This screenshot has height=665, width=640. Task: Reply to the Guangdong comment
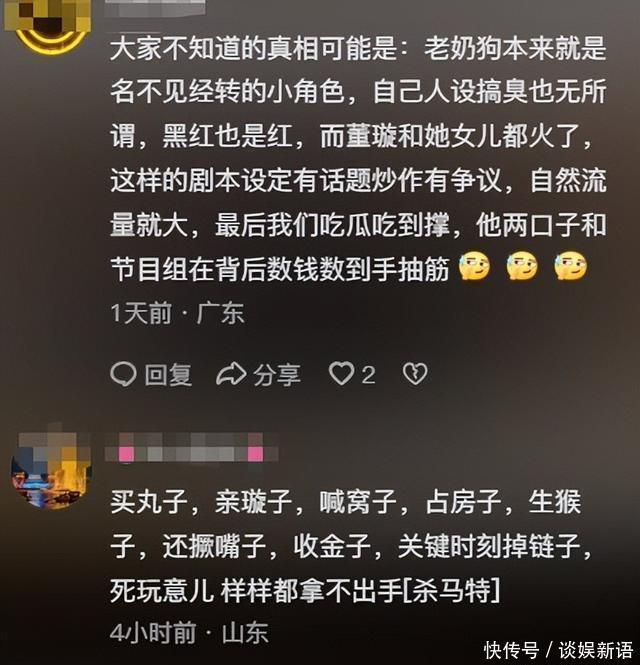150,375
